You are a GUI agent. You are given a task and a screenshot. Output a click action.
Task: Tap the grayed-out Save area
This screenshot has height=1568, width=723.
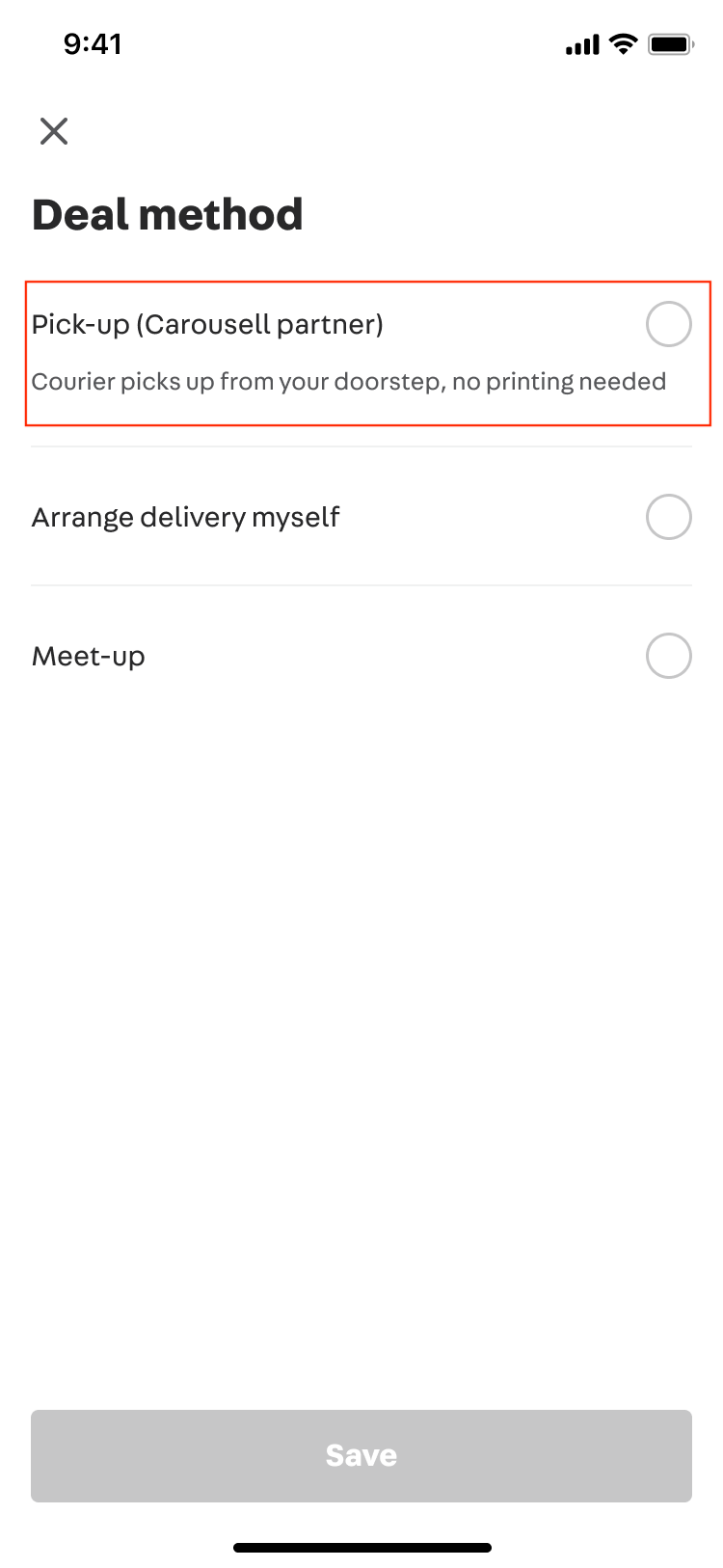pyautogui.click(x=361, y=1455)
